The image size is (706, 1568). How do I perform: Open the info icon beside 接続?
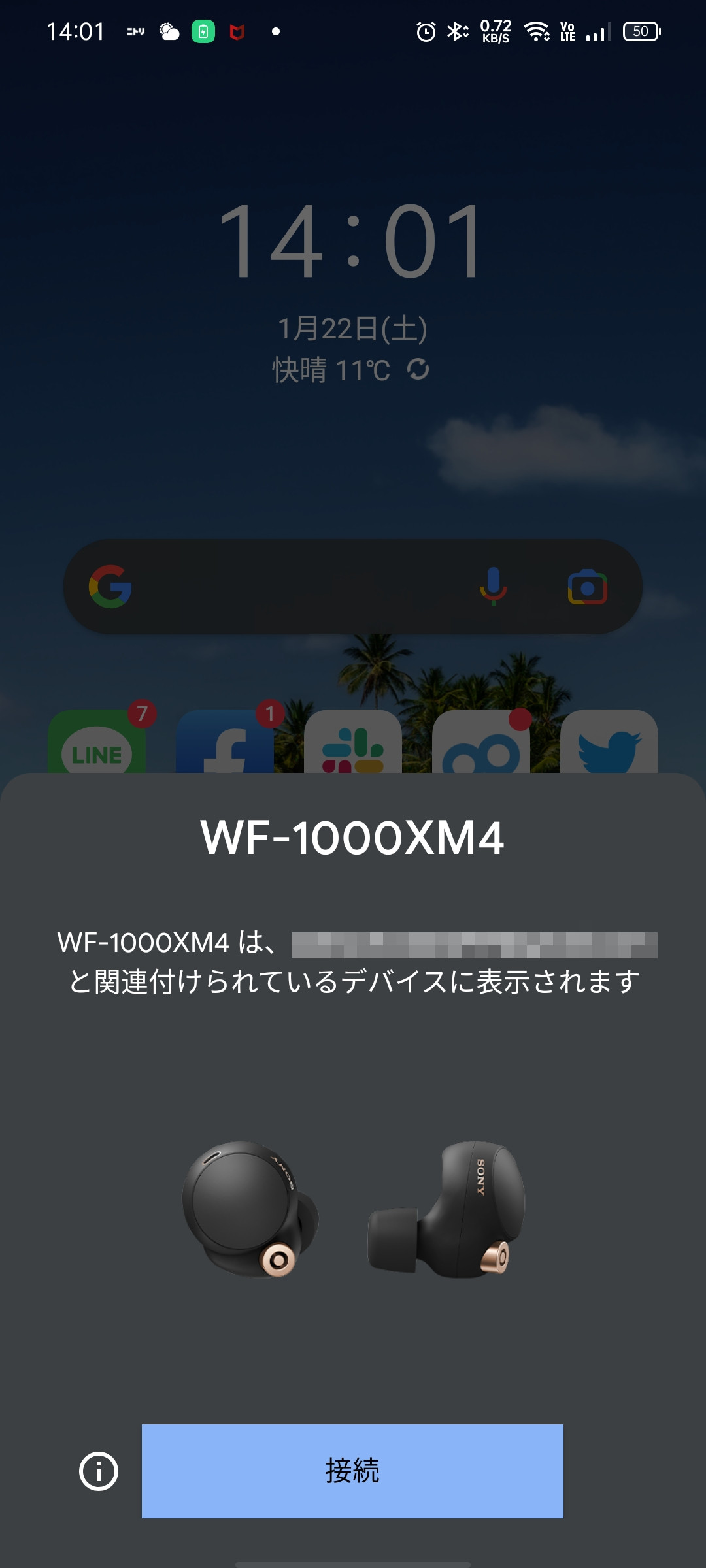[99, 1471]
